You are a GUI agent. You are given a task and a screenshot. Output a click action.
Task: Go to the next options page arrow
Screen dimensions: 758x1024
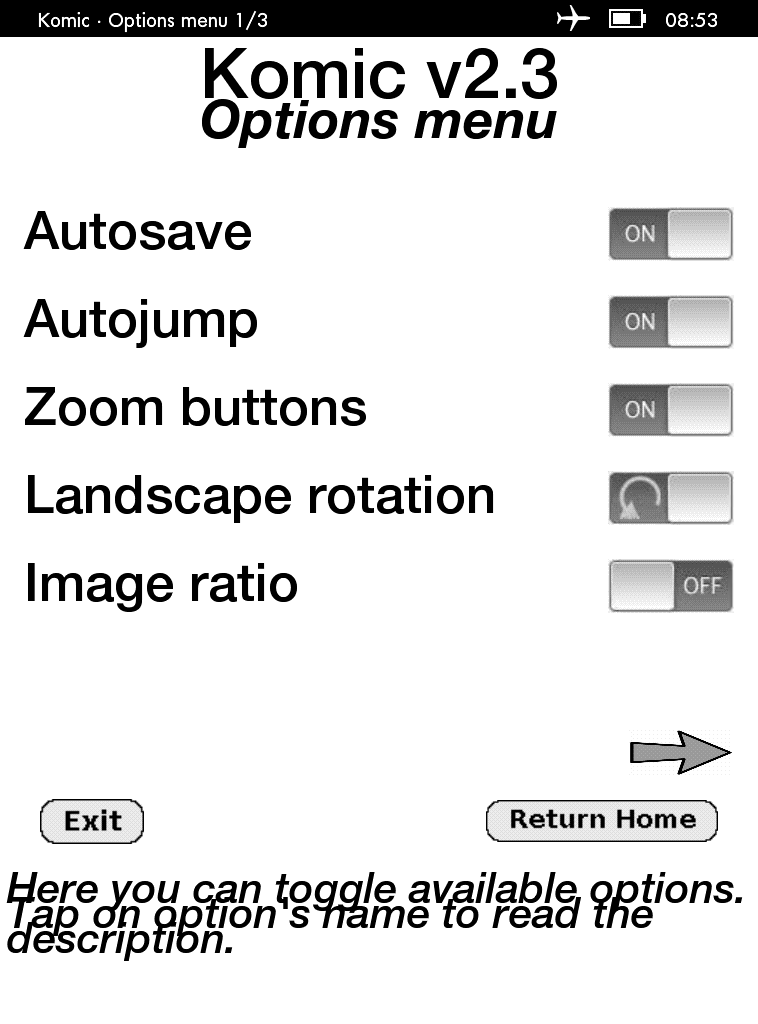coord(680,752)
